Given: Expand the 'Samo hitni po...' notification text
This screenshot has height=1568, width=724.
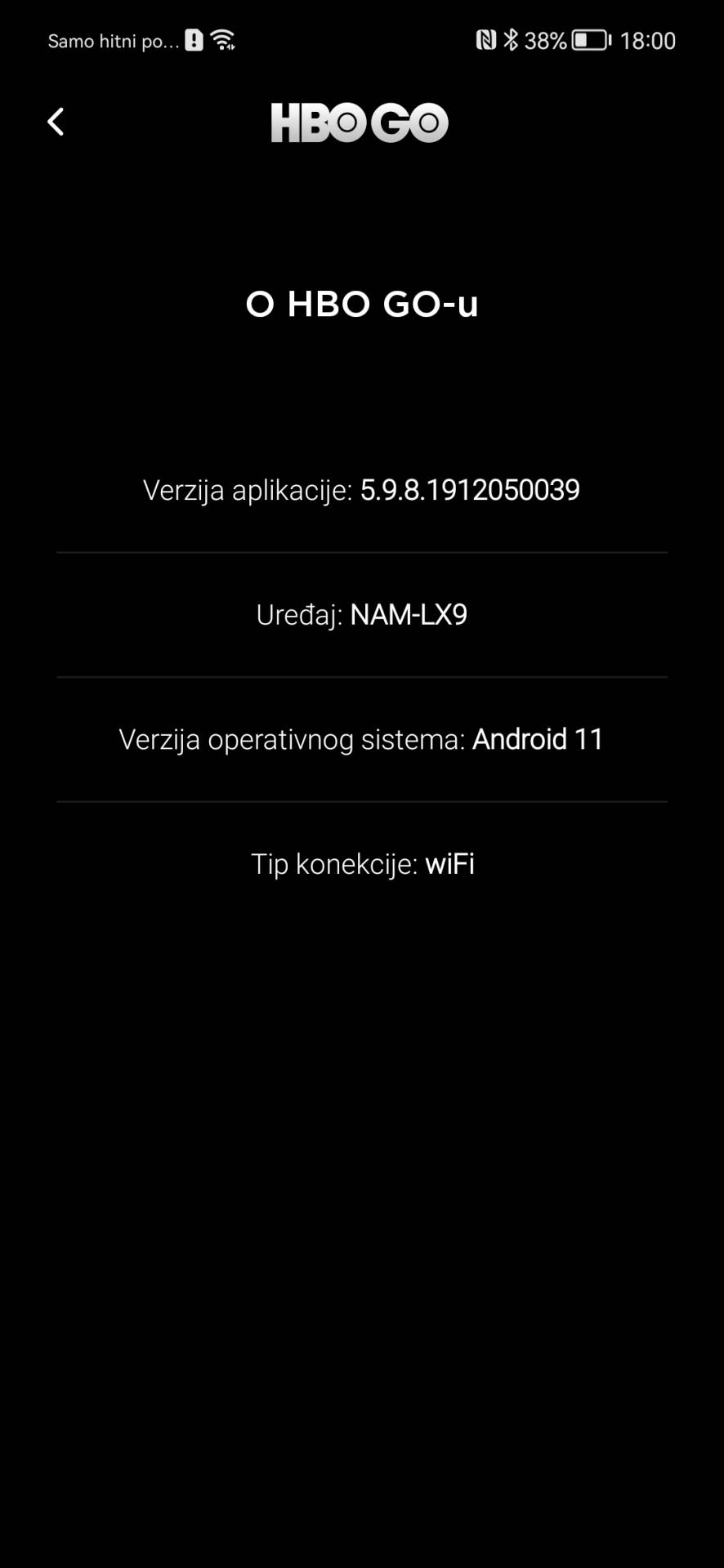Looking at the screenshot, I should [x=114, y=41].
